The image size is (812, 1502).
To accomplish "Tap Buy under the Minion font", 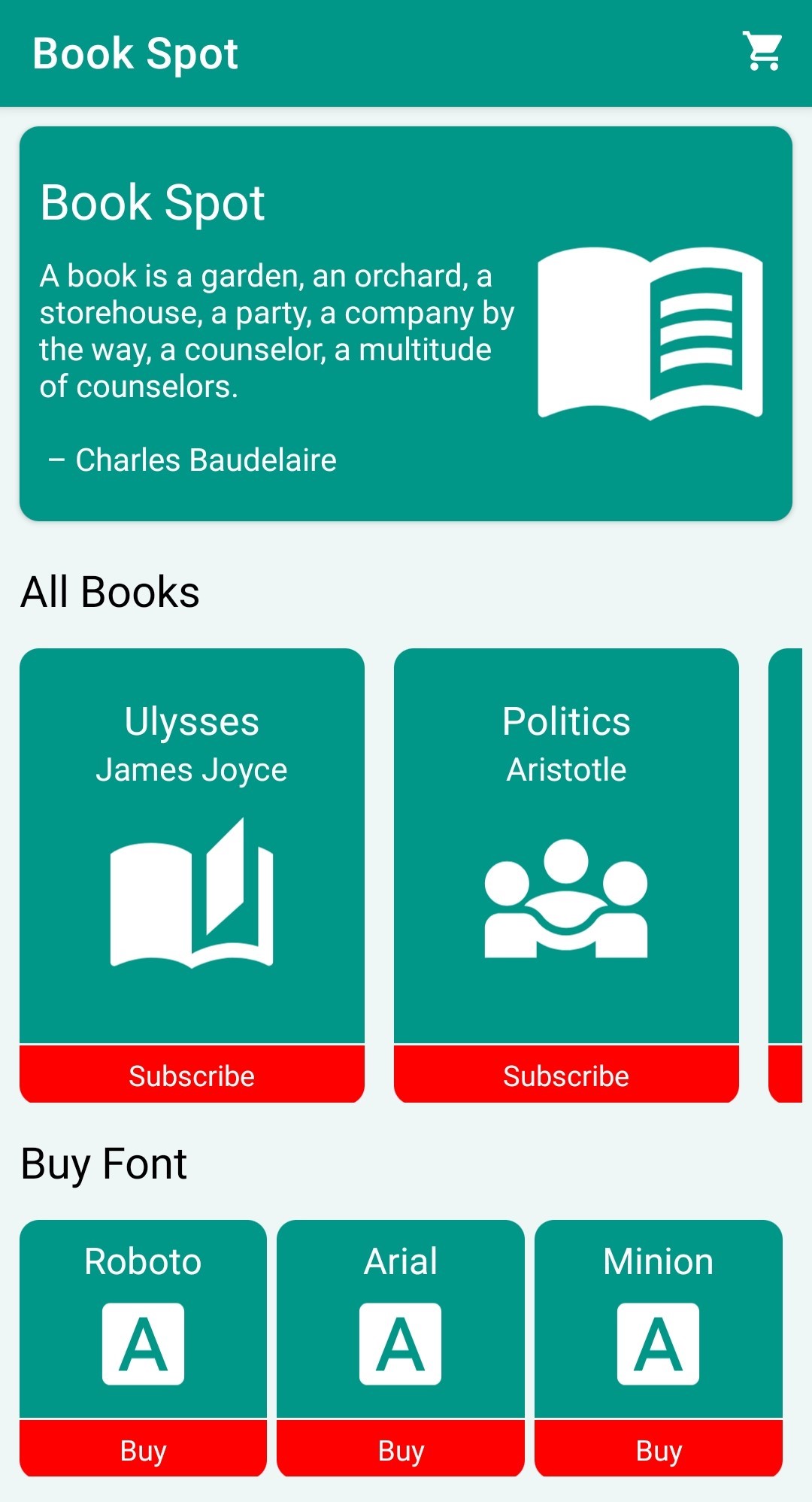I will point(659,1449).
